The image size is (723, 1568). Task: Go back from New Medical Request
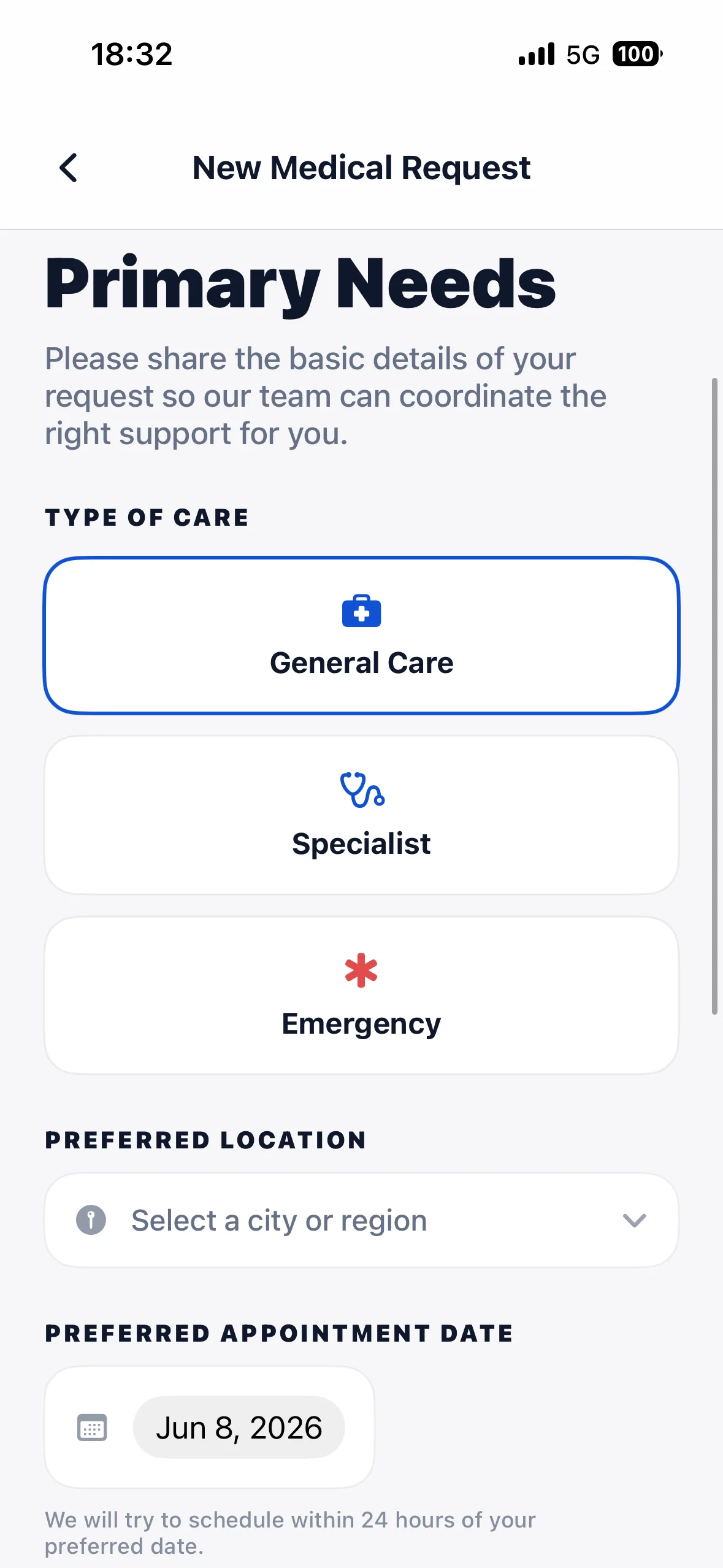click(x=68, y=167)
